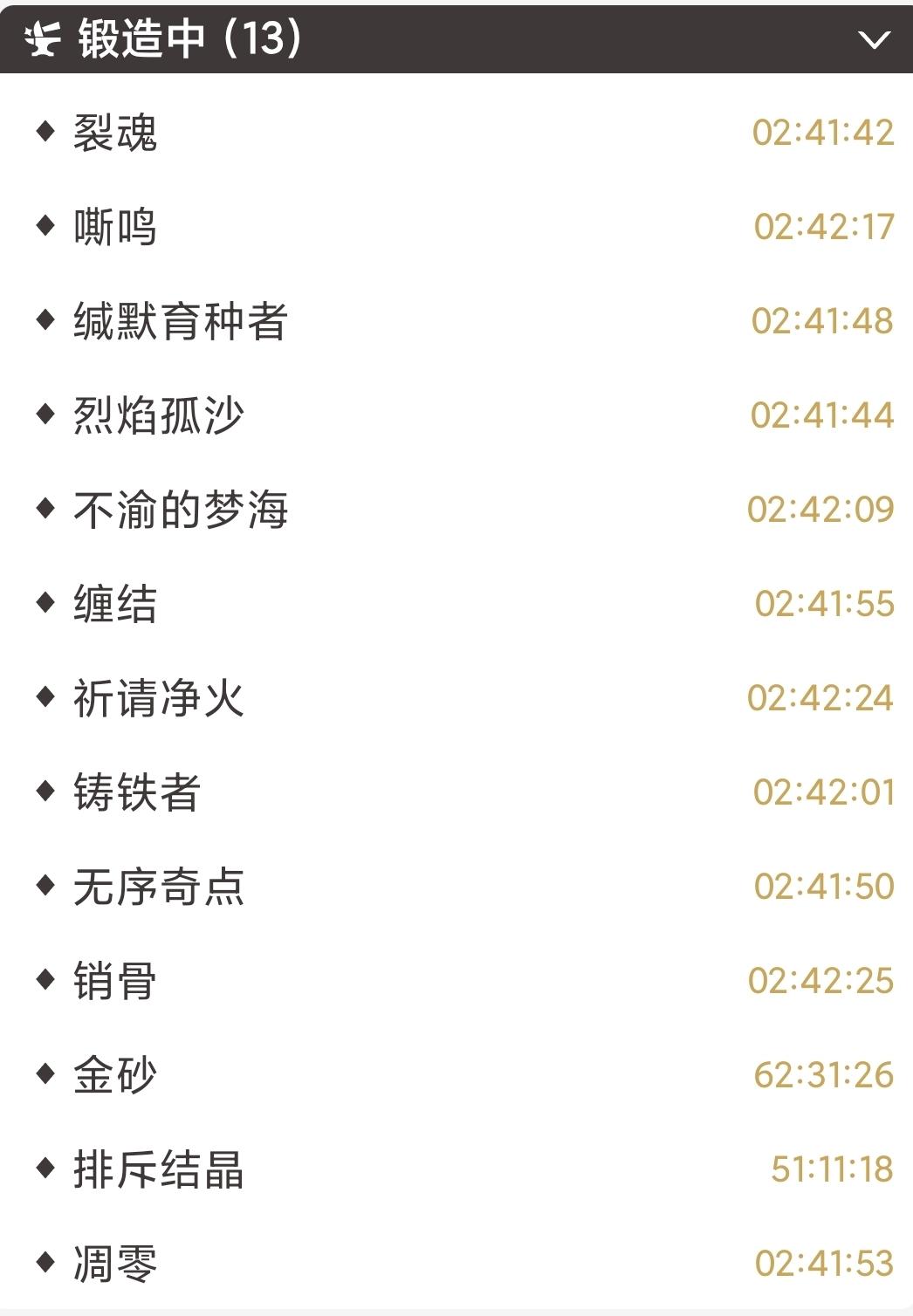Collapse the 锻造中 (13) section
Viewport: 913px width, 1316px height.
pos(874,40)
